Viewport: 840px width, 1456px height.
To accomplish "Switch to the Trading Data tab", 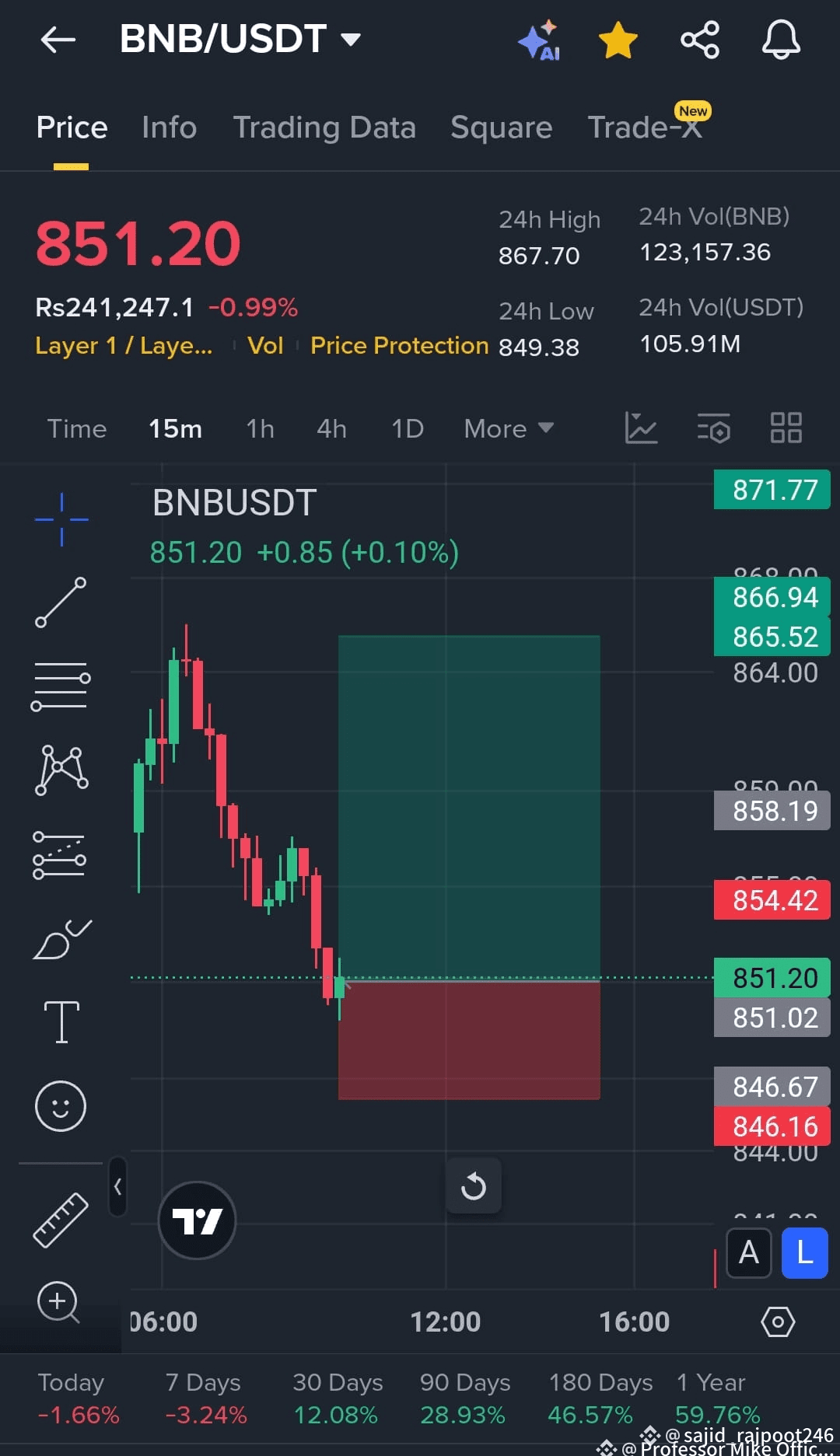I will click(x=324, y=127).
